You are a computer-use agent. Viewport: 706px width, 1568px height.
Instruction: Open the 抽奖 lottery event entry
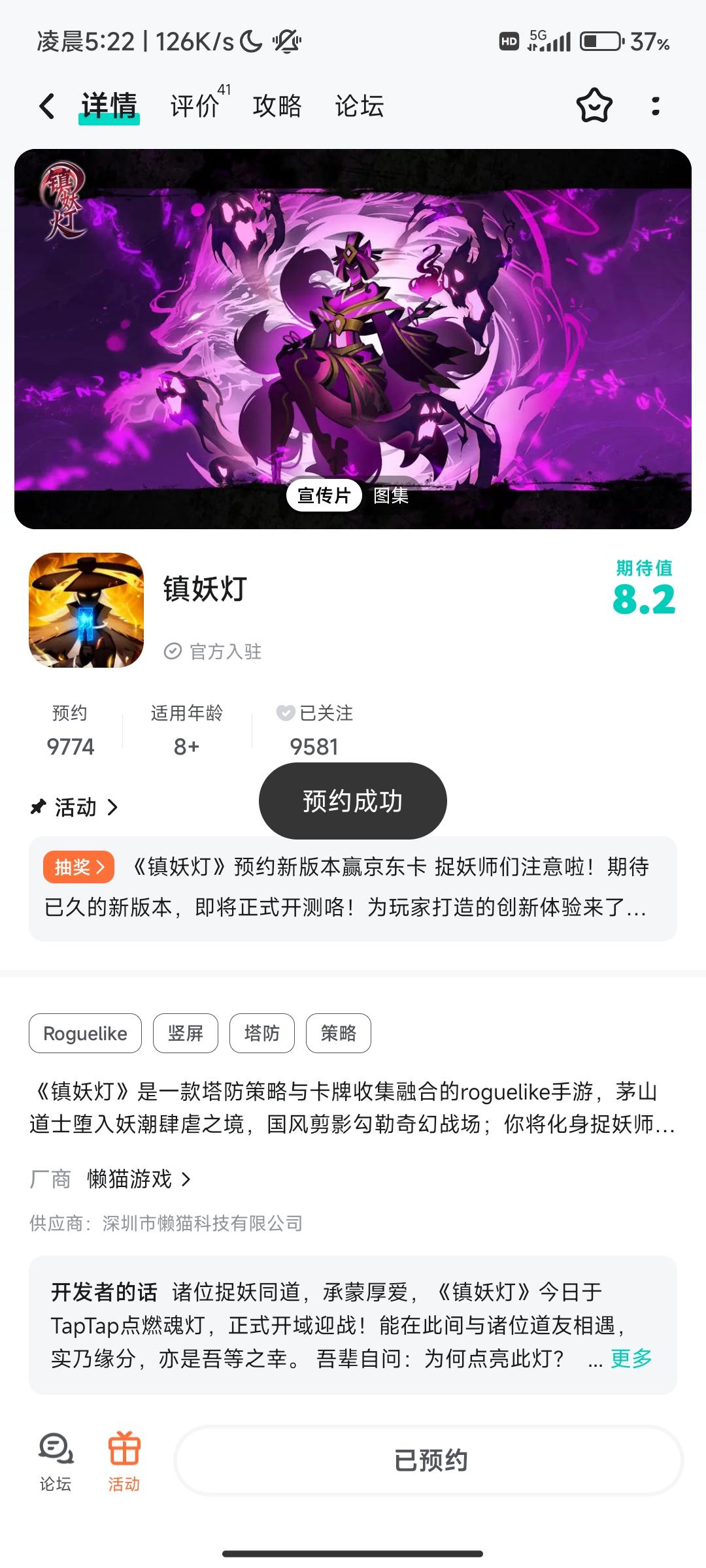(78, 868)
